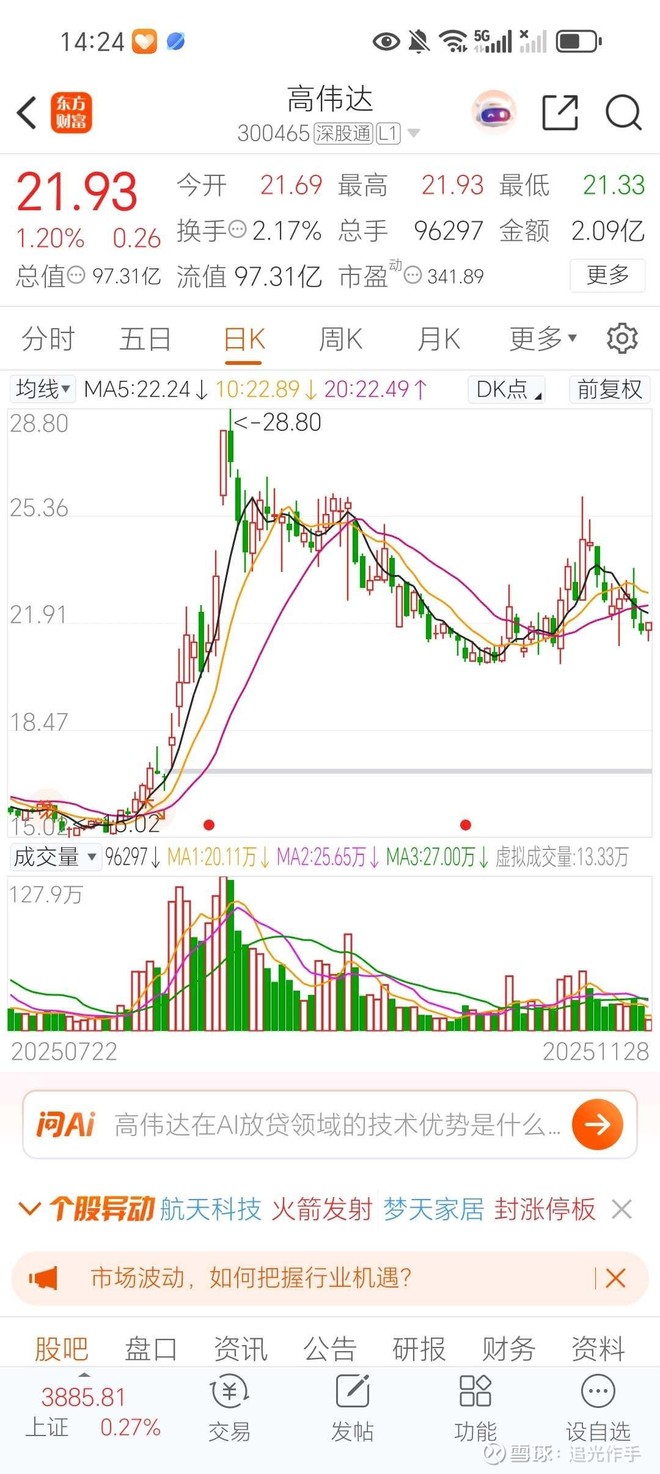The height and width of the screenshot is (1474, 660).
Task: Submit the 问AI question with arrow button
Action: 597,1125
